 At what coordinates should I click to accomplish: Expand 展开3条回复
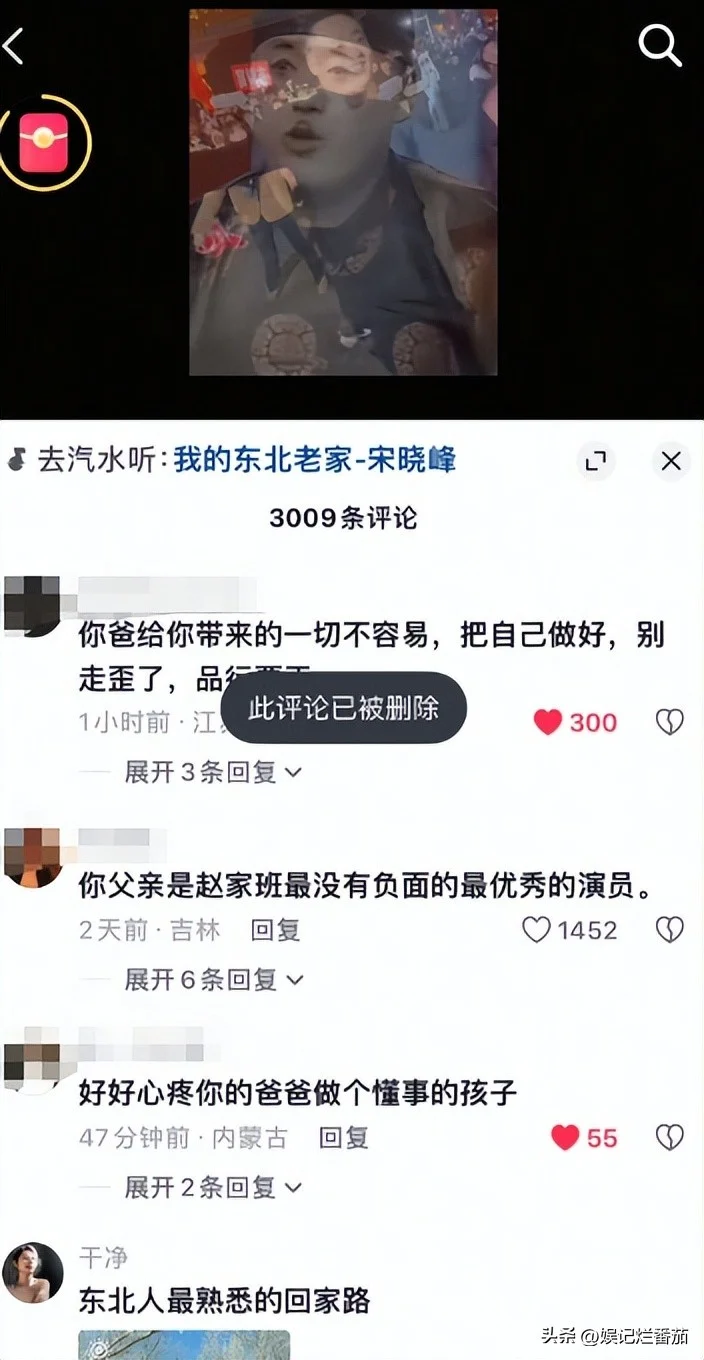pos(212,772)
